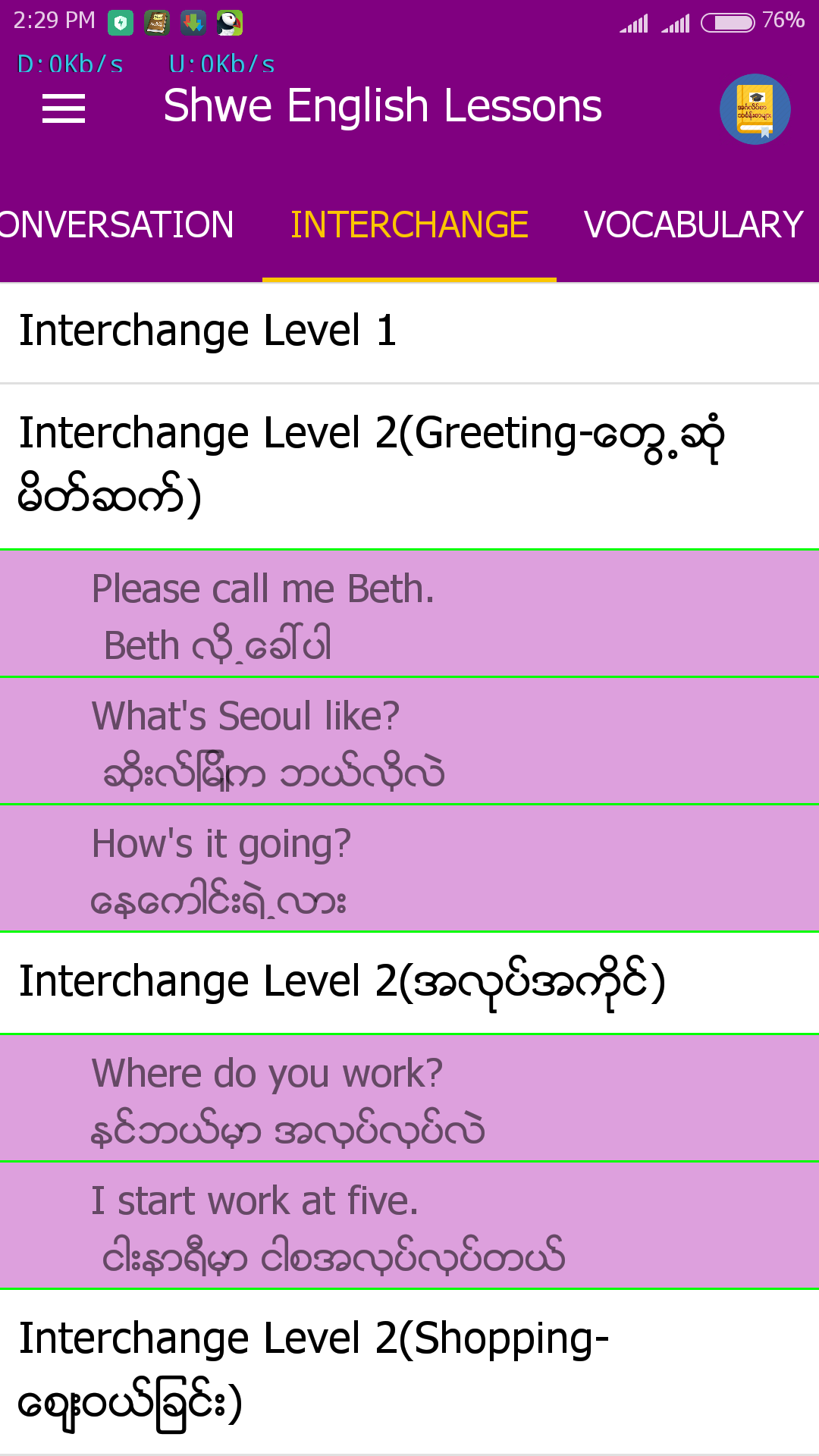This screenshot has height=1456, width=819.
Task: Open lesson 'Please call me Beth.'
Action: [409, 614]
